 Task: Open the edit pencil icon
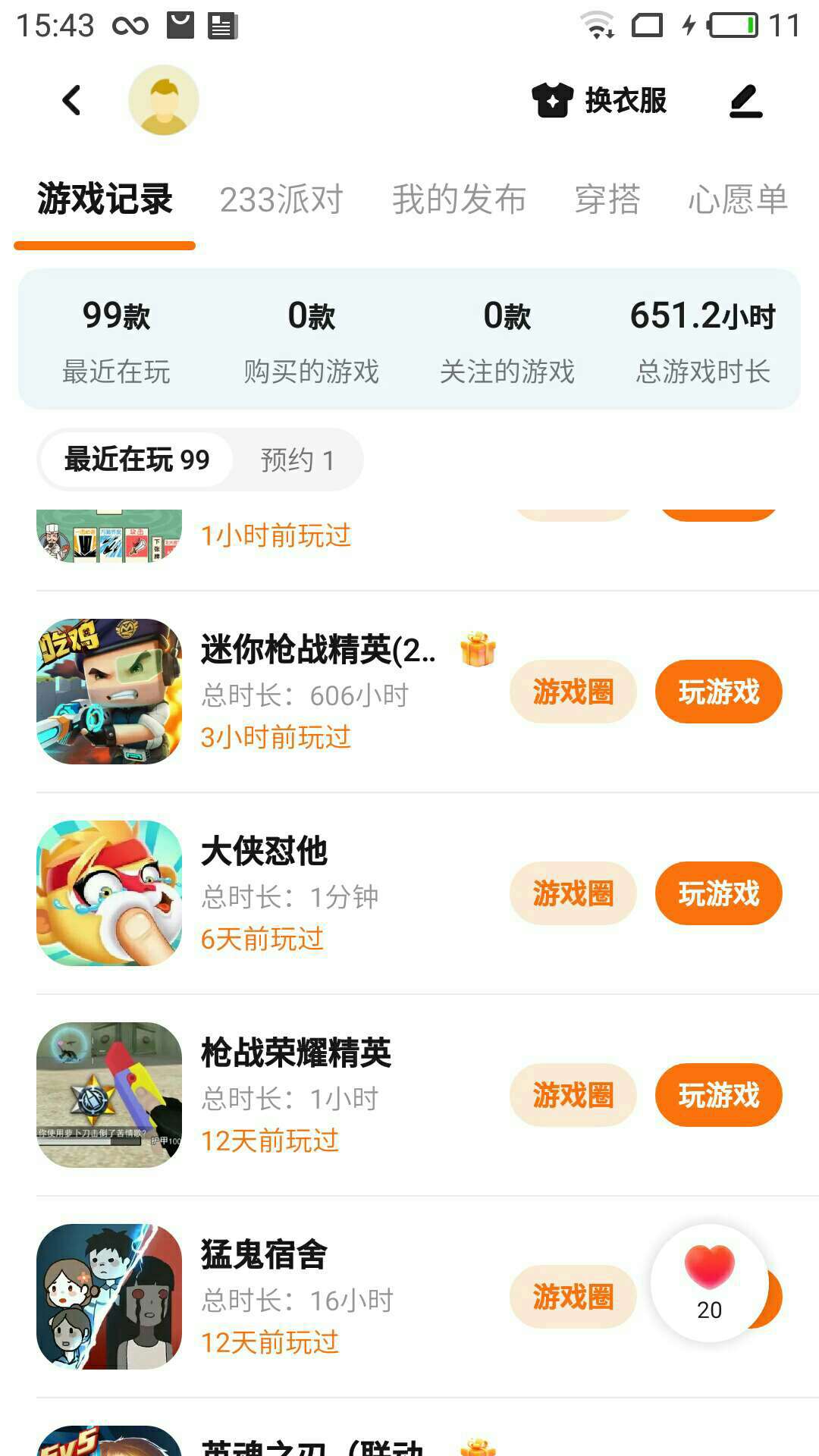[x=745, y=101]
